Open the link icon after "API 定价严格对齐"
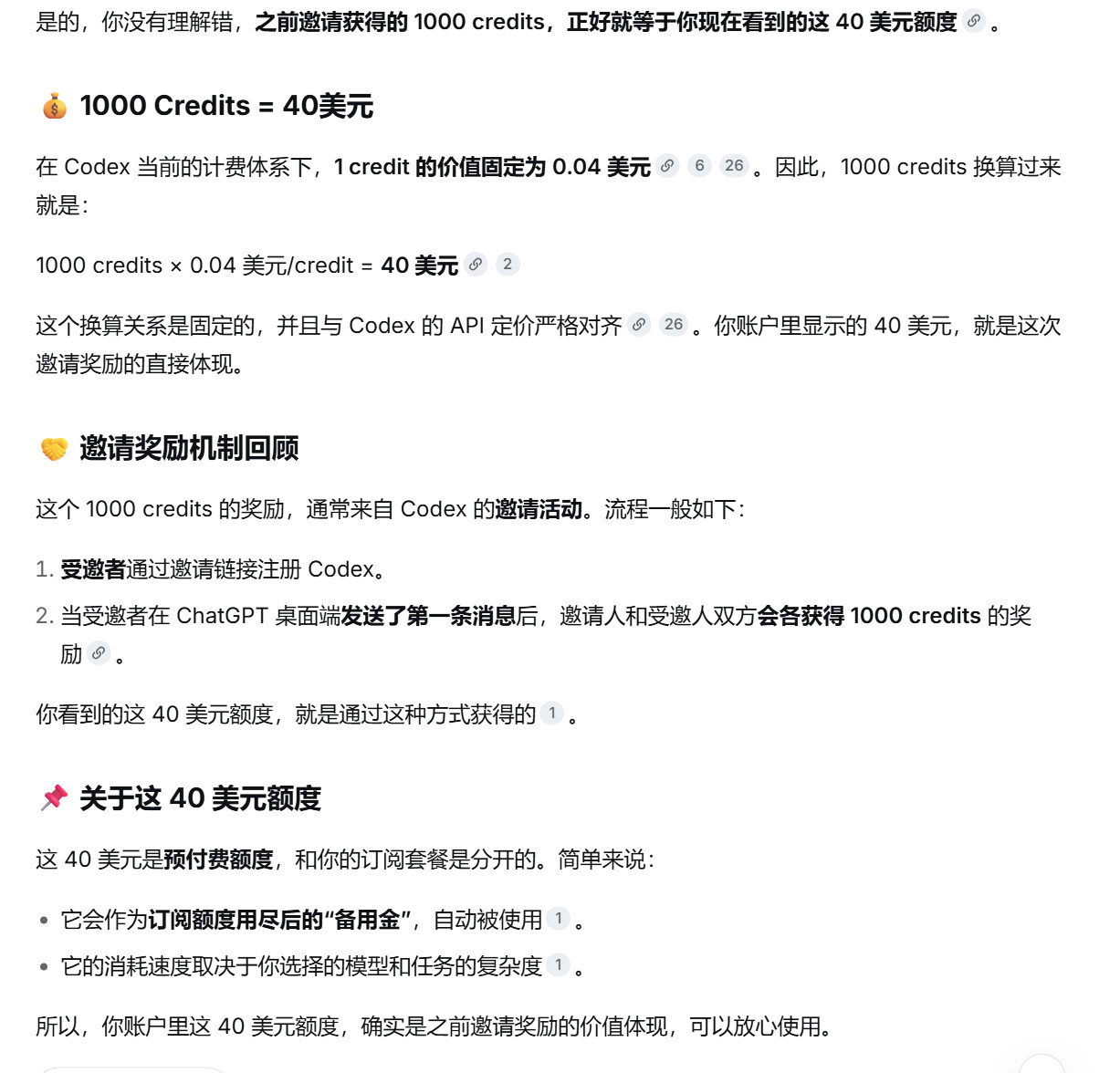Image resolution: width=1120 pixels, height=1073 pixels. (x=639, y=325)
